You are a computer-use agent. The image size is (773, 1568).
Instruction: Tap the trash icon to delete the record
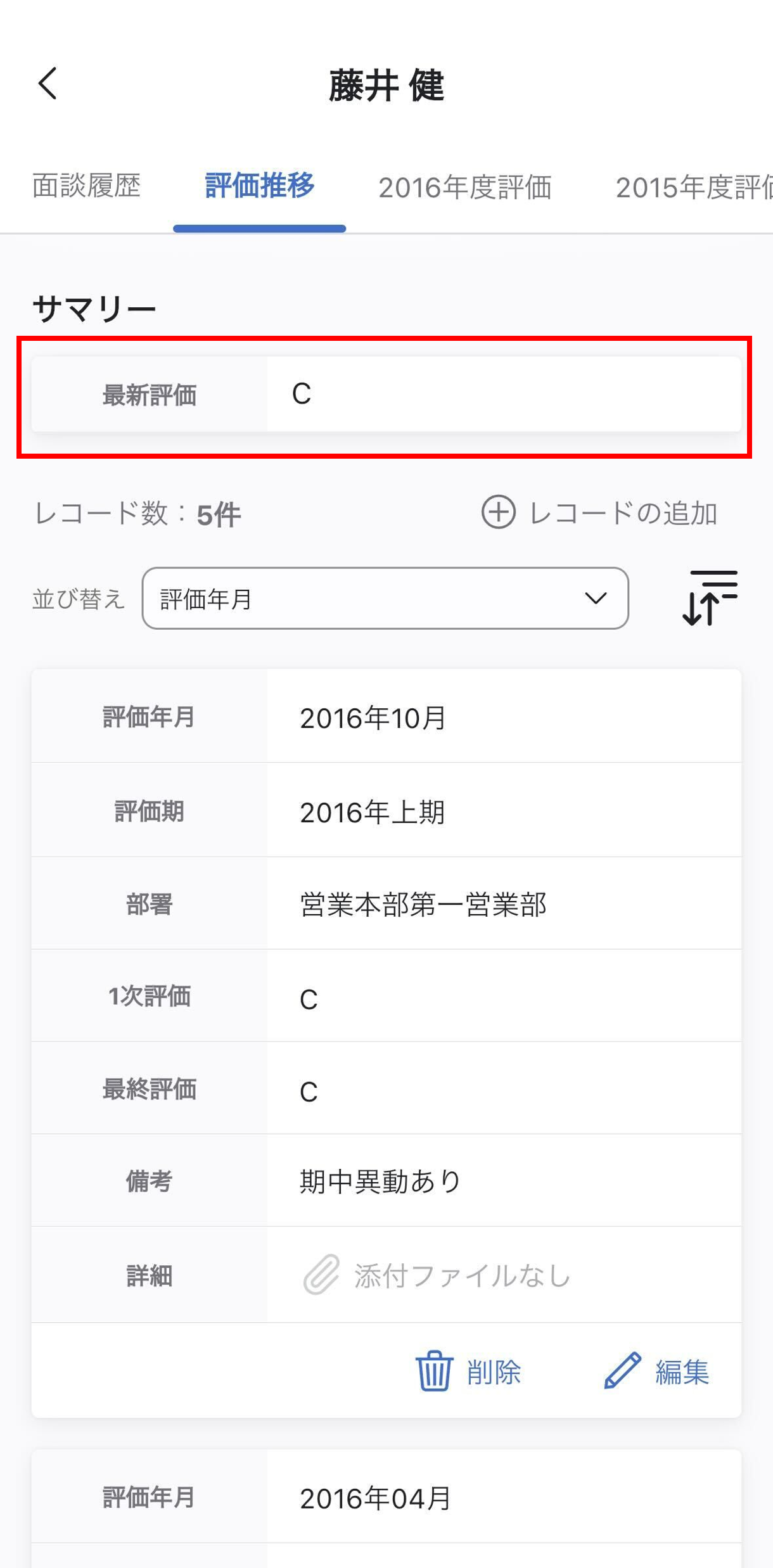coord(435,1371)
